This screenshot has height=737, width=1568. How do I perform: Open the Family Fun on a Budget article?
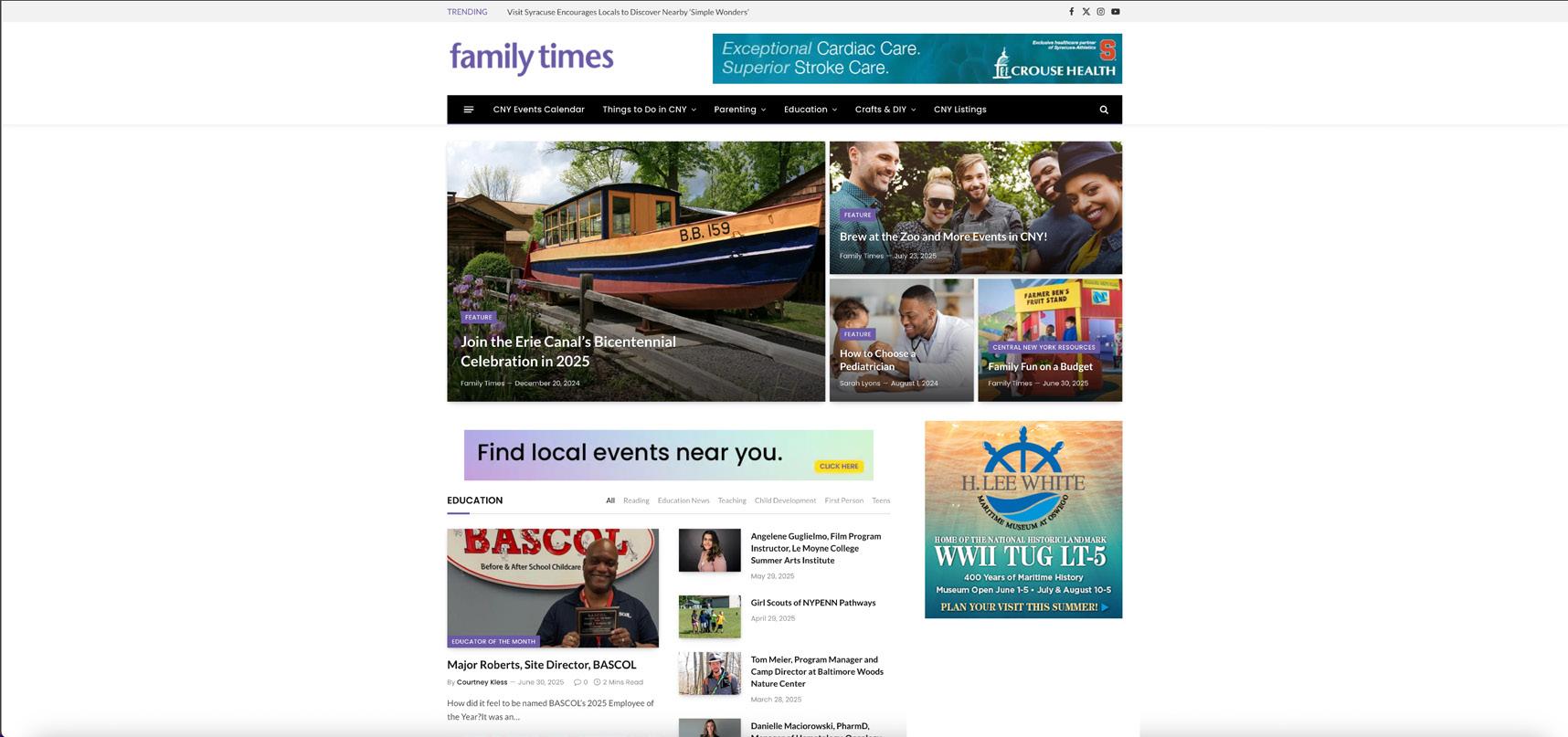click(x=1040, y=366)
